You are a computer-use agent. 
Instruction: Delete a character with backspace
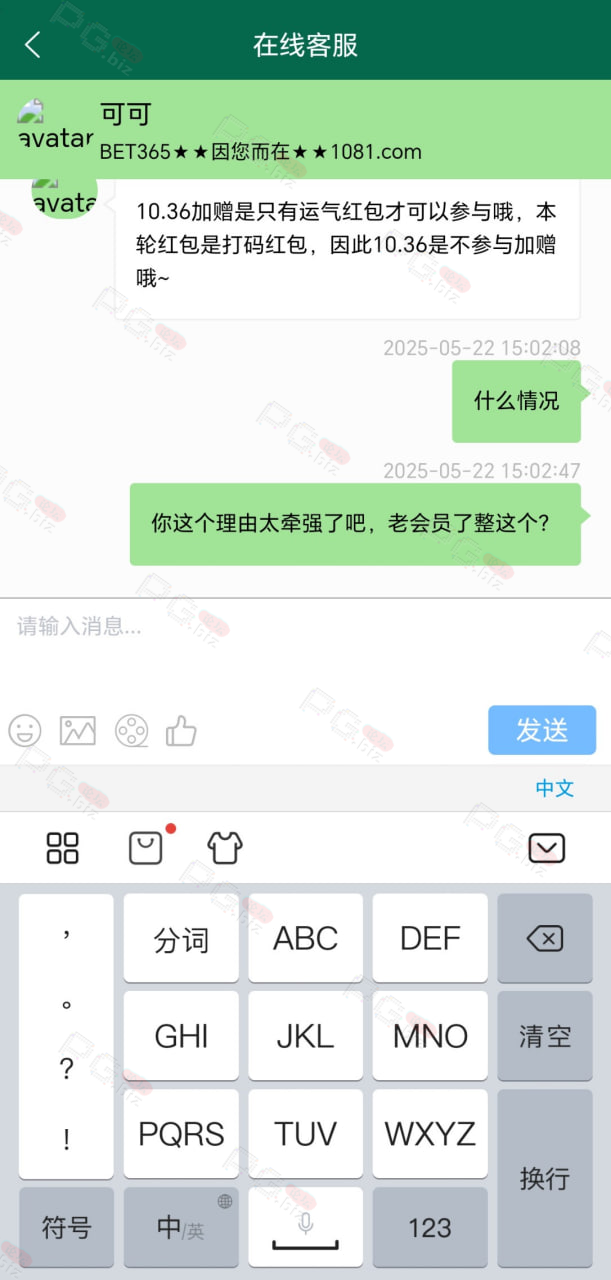pos(544,938)
